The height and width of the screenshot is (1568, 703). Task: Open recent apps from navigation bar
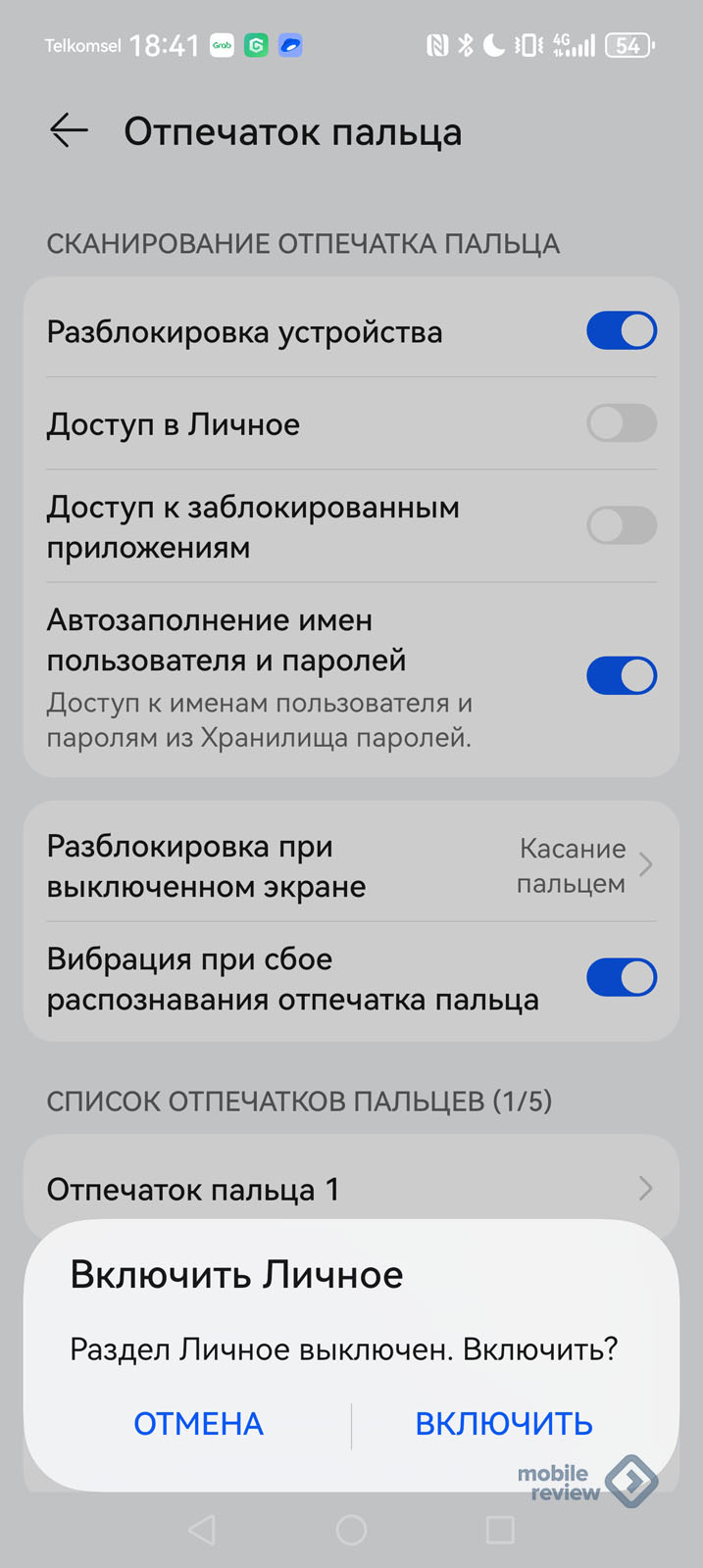pos(500,1530)
